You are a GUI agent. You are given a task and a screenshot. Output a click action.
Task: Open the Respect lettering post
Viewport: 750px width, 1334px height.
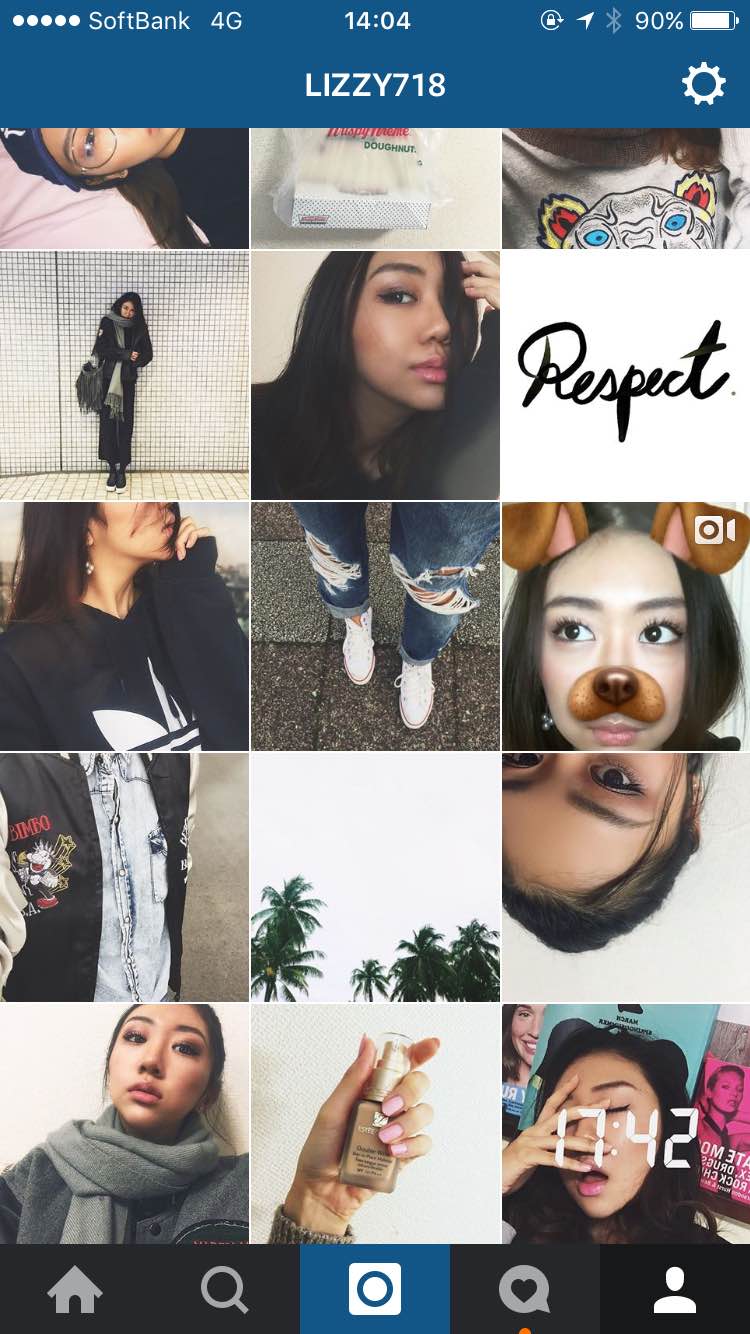626,376
